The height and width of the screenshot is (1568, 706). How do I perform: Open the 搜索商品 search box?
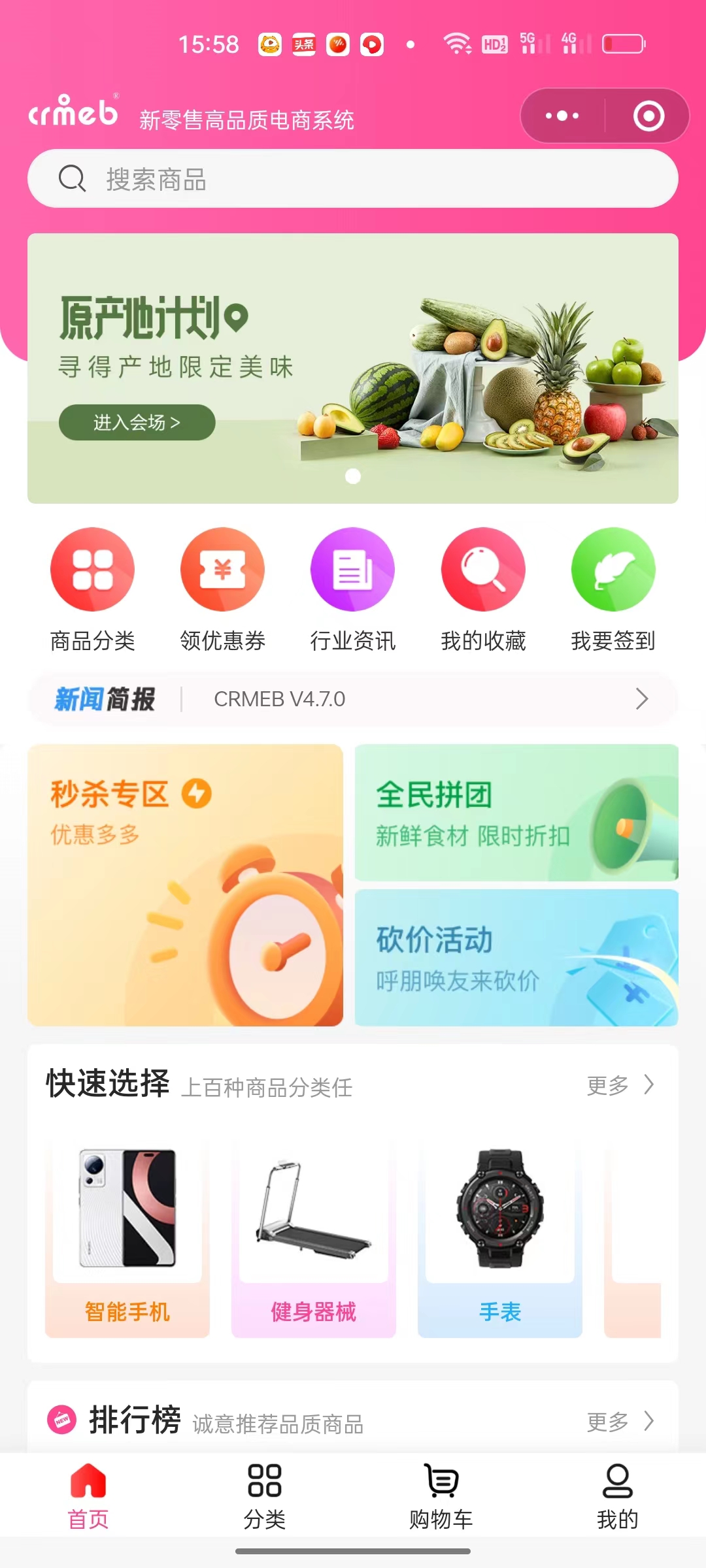(353, 179)
